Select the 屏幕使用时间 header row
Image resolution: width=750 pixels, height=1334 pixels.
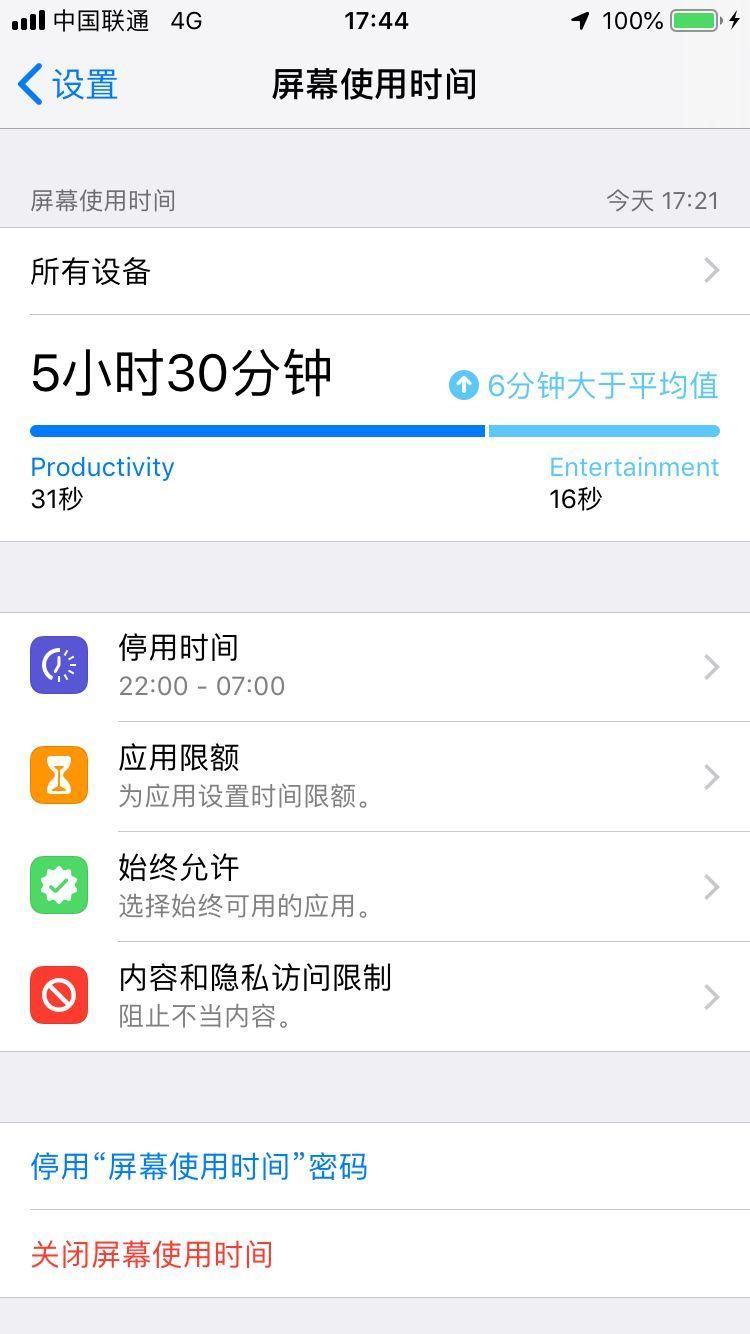tap(375, 200)
